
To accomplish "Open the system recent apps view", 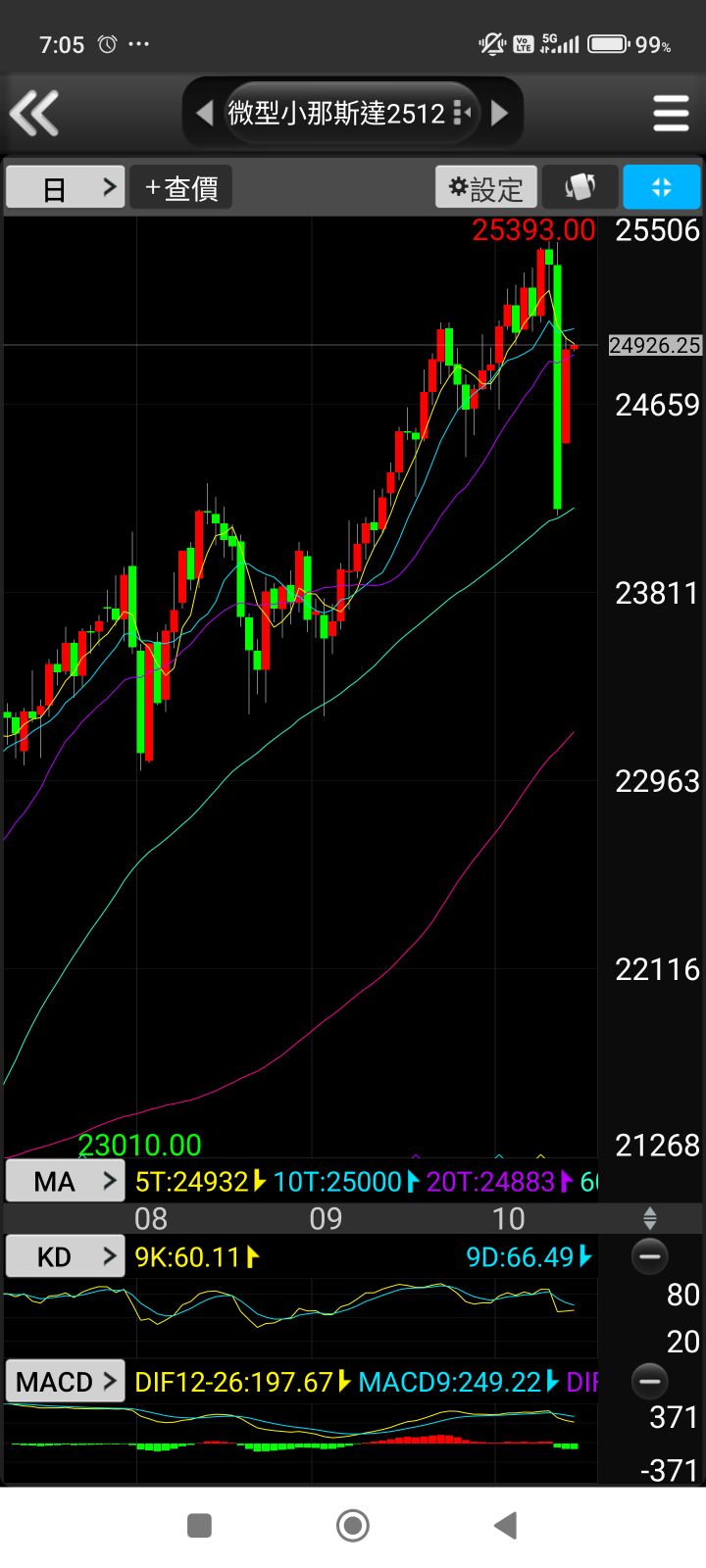I will pyautogui.click(x=199, y=1525).
